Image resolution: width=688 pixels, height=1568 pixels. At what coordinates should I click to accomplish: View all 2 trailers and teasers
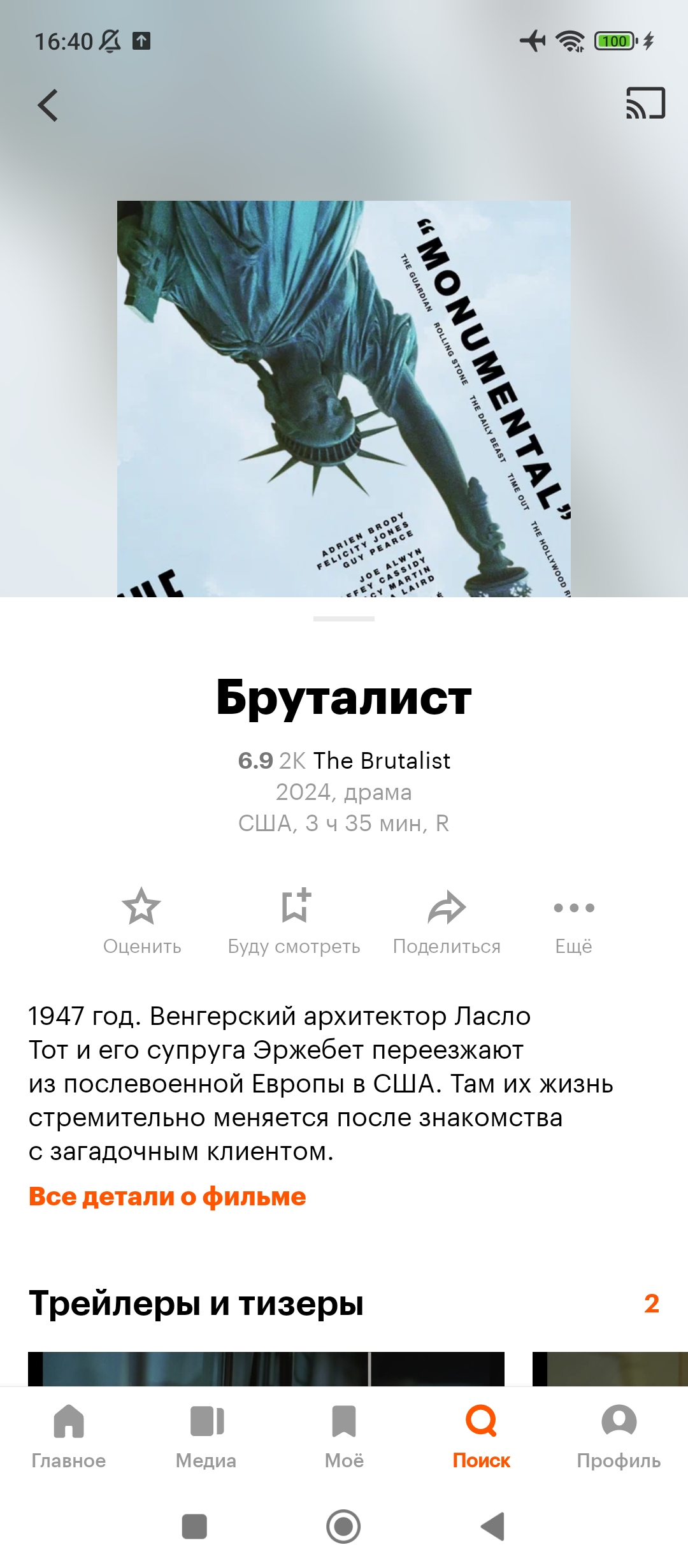click(651, 1303)
